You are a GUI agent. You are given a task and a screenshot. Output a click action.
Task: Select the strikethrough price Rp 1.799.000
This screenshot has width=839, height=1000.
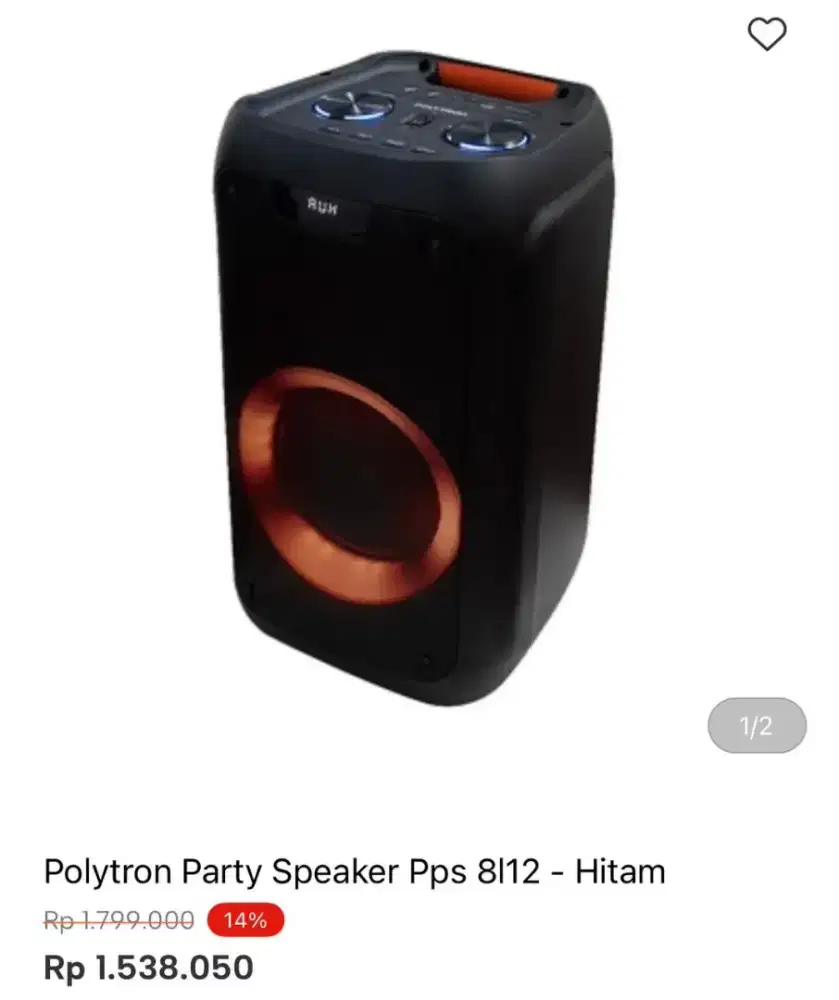coord(115,920)
